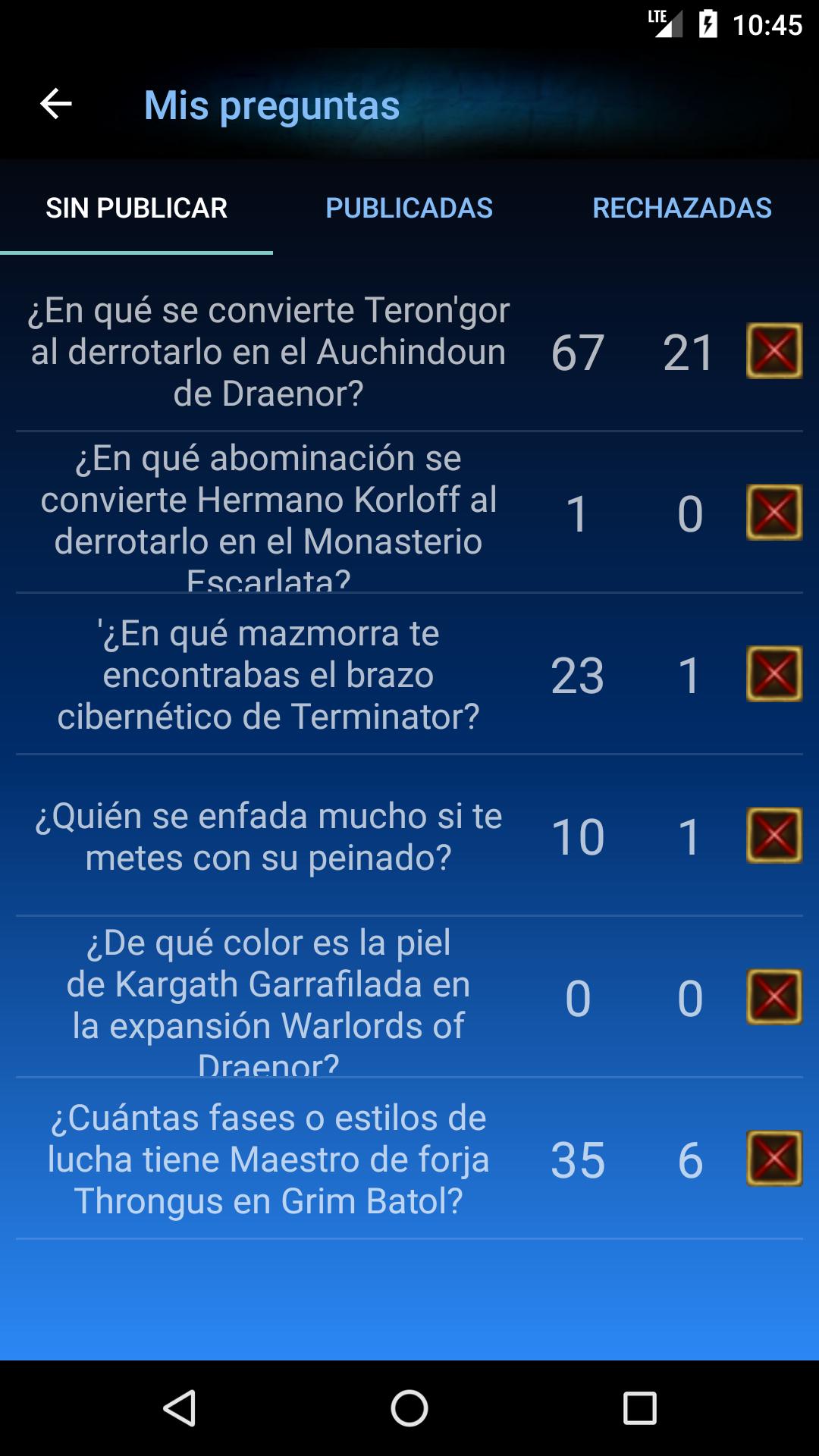Open the RECHAZADAS tab
Viewport: 819px width, 1456px height.
tap(682, 206)
